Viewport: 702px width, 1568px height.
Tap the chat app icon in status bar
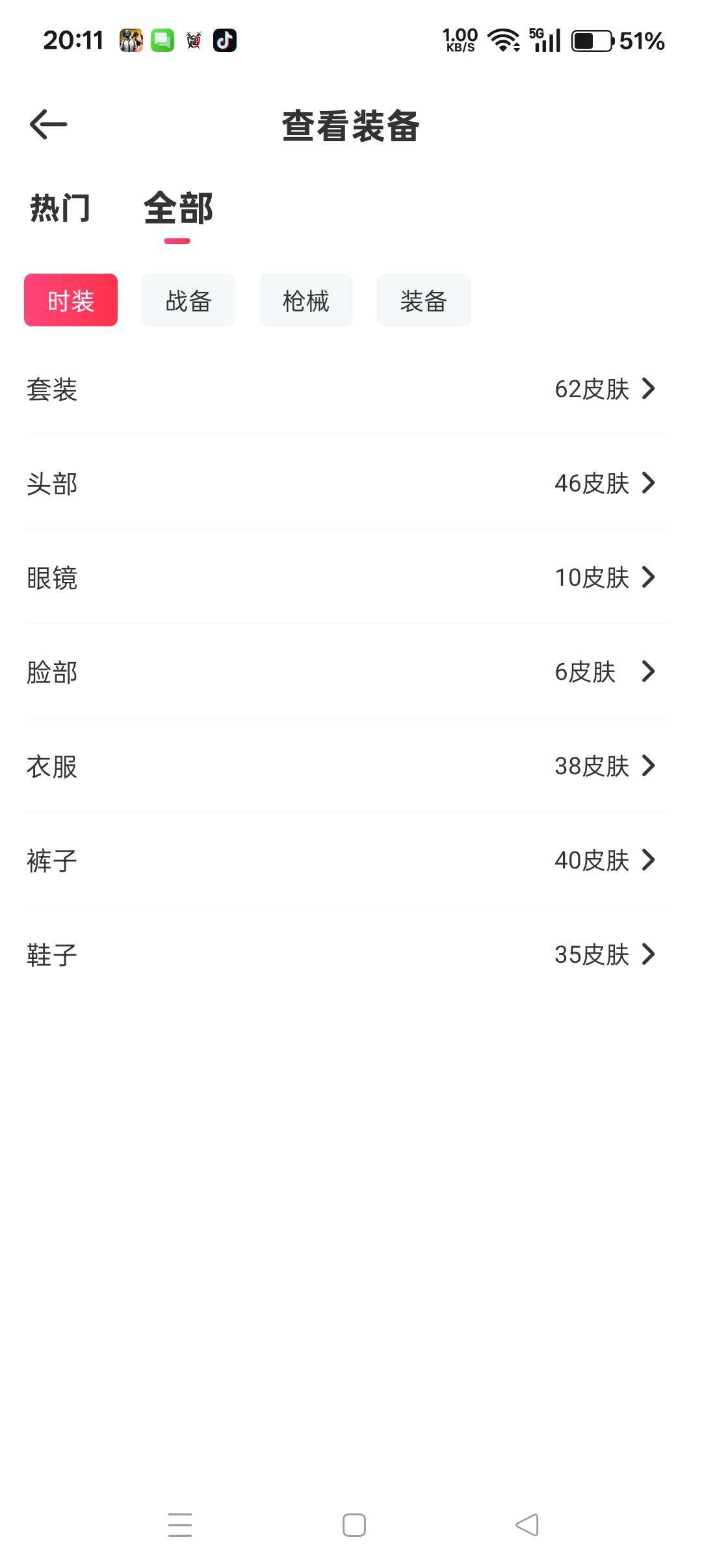click(162, 40)
